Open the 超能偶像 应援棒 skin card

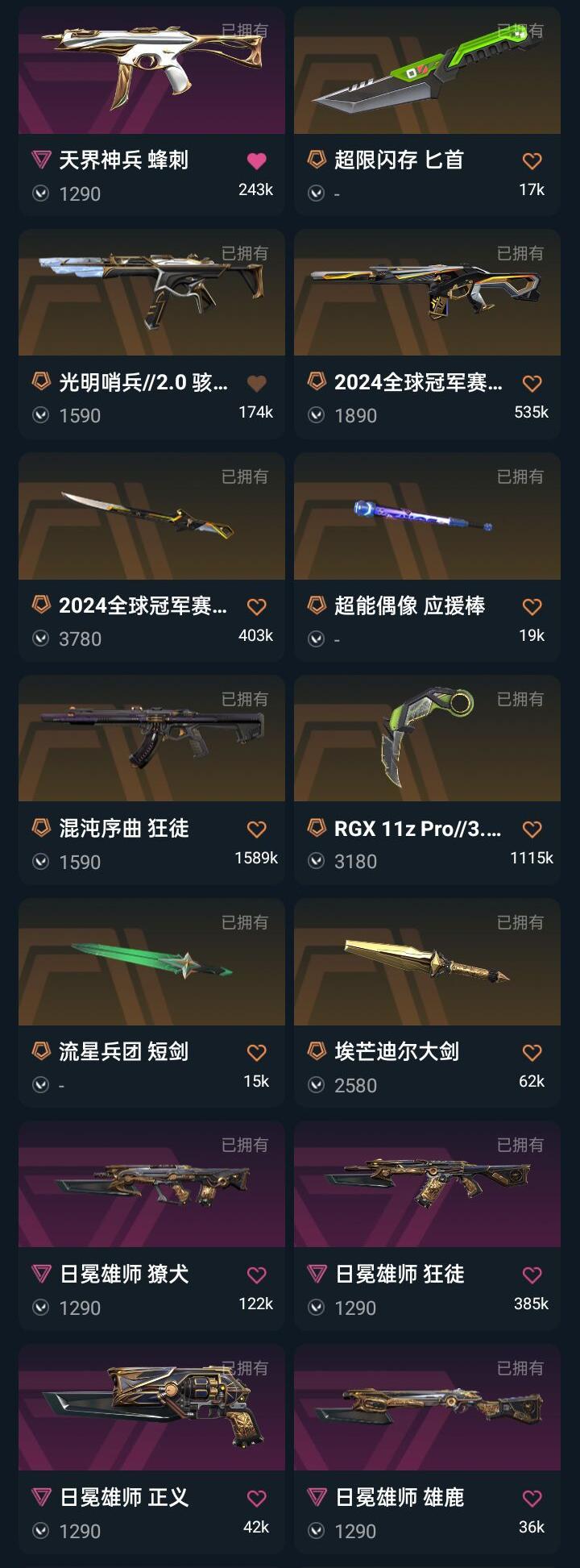click(x=427, y=557)
